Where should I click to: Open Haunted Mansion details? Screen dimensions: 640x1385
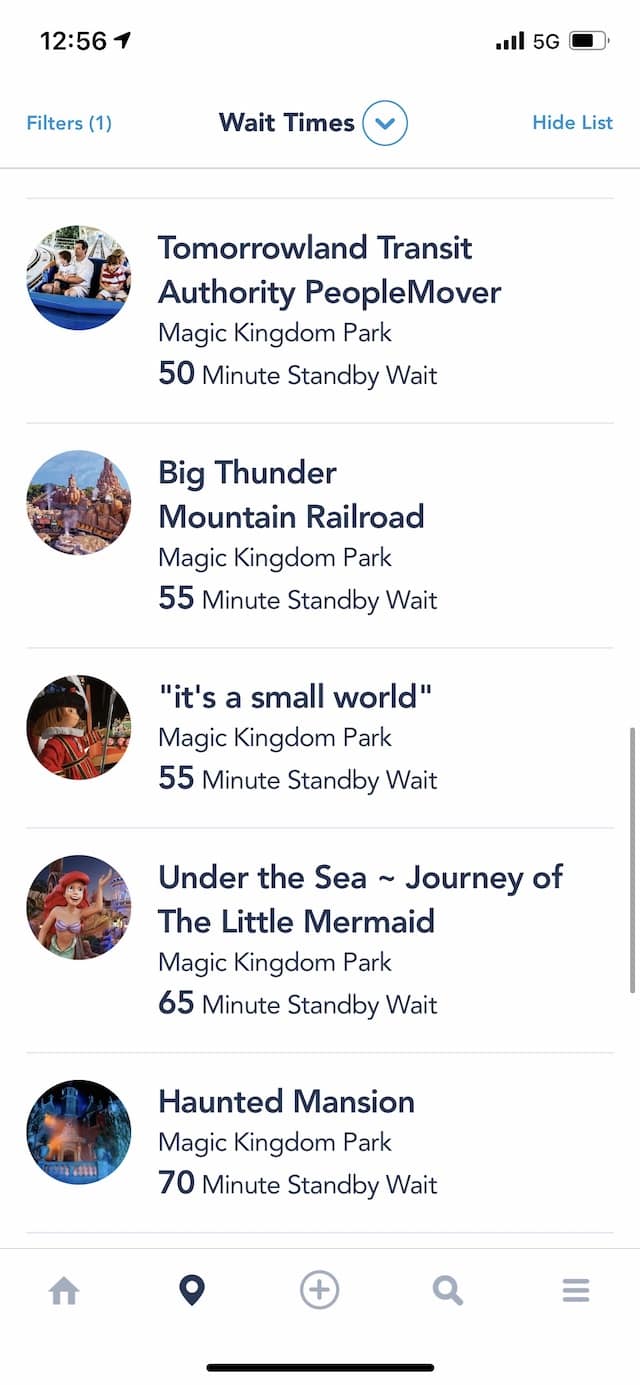(x=320, y=1143)
